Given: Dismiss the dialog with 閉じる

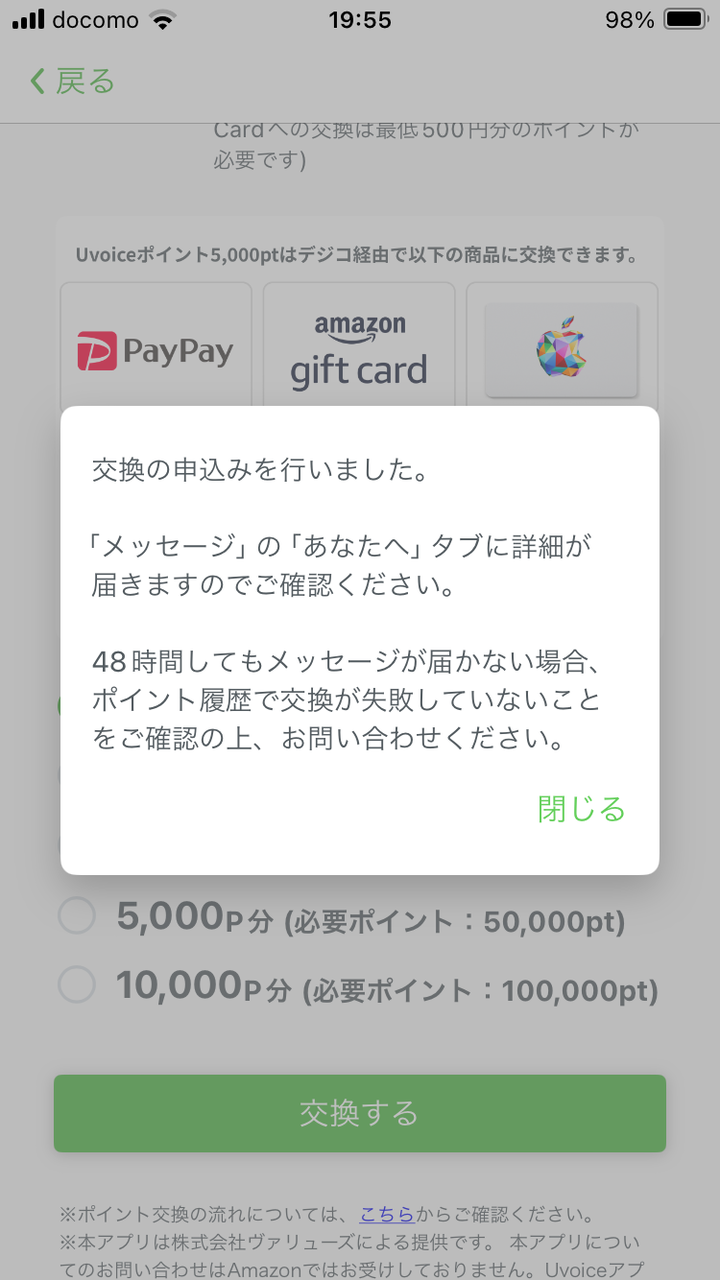Looking at the screenshot, I should [x=581, y=808].
